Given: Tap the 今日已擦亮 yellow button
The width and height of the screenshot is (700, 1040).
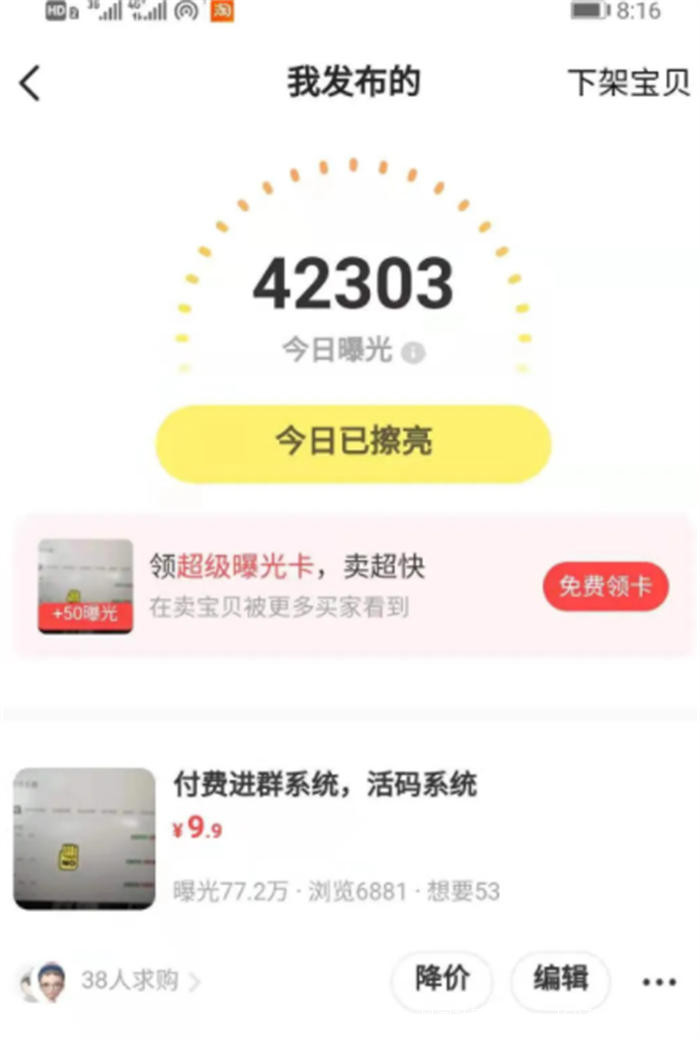Looking at the screenshot, I should point(353,443).
